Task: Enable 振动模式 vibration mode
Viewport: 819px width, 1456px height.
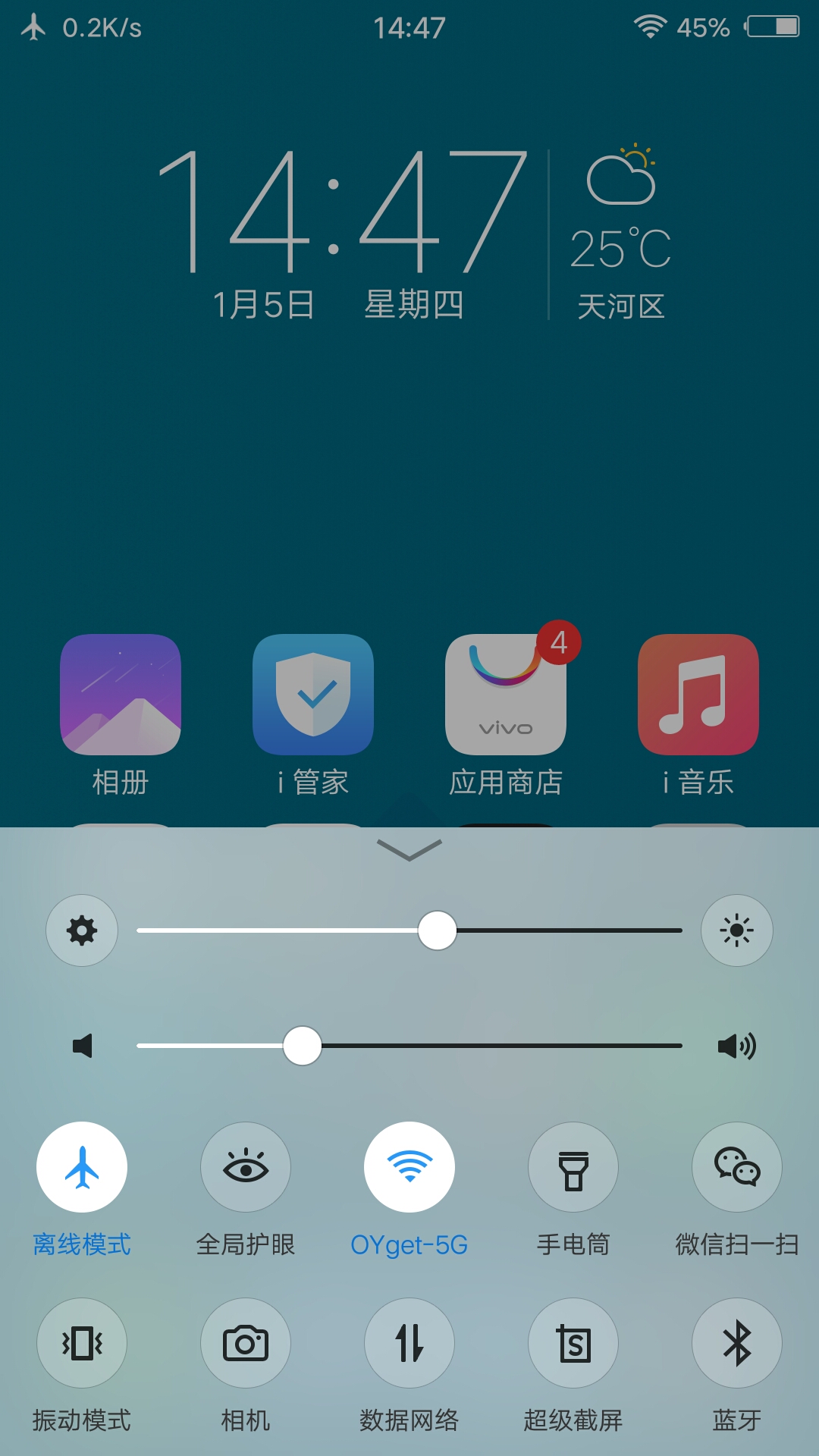Action: [x=82, y=1343]
